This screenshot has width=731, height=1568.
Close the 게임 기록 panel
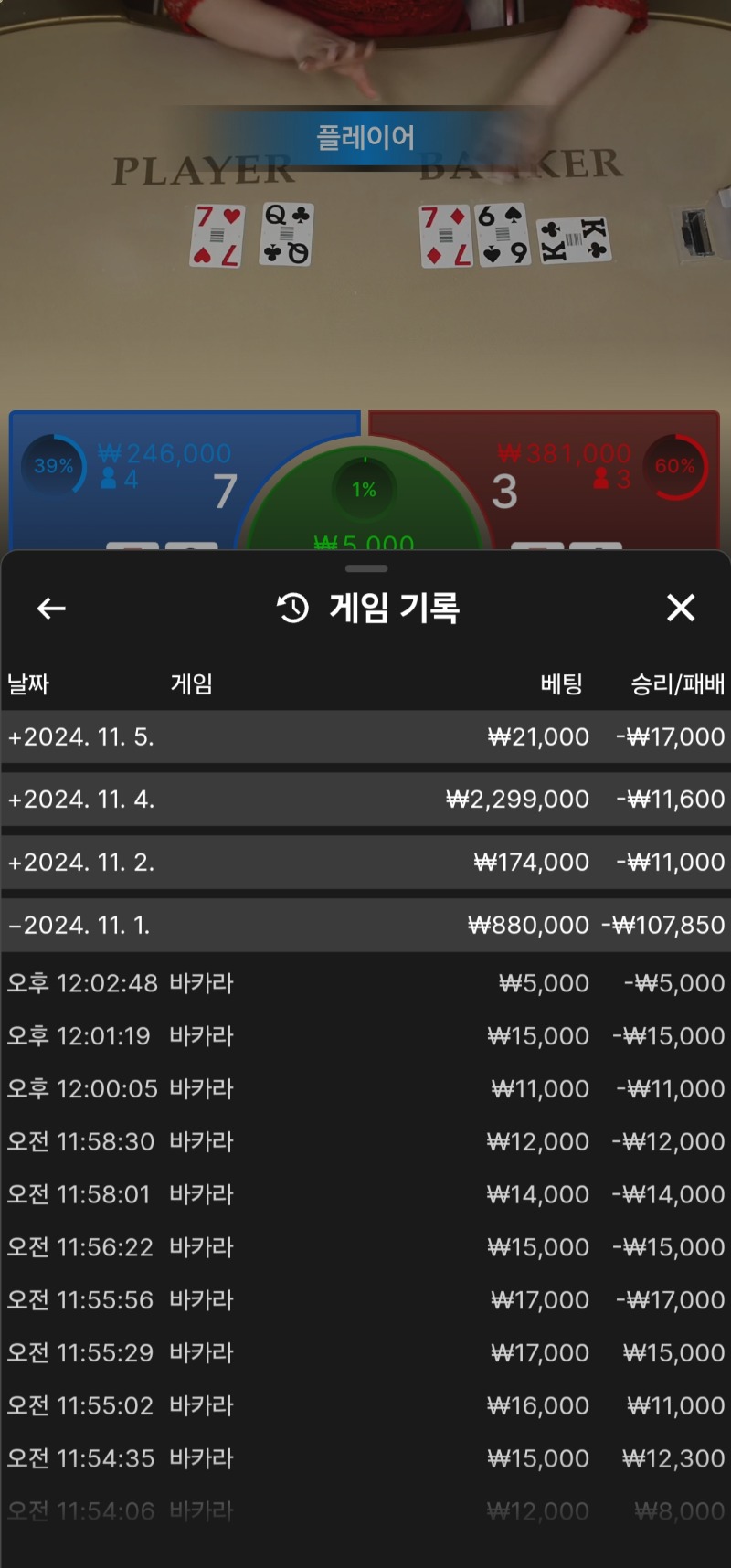[x=681, y=608]
